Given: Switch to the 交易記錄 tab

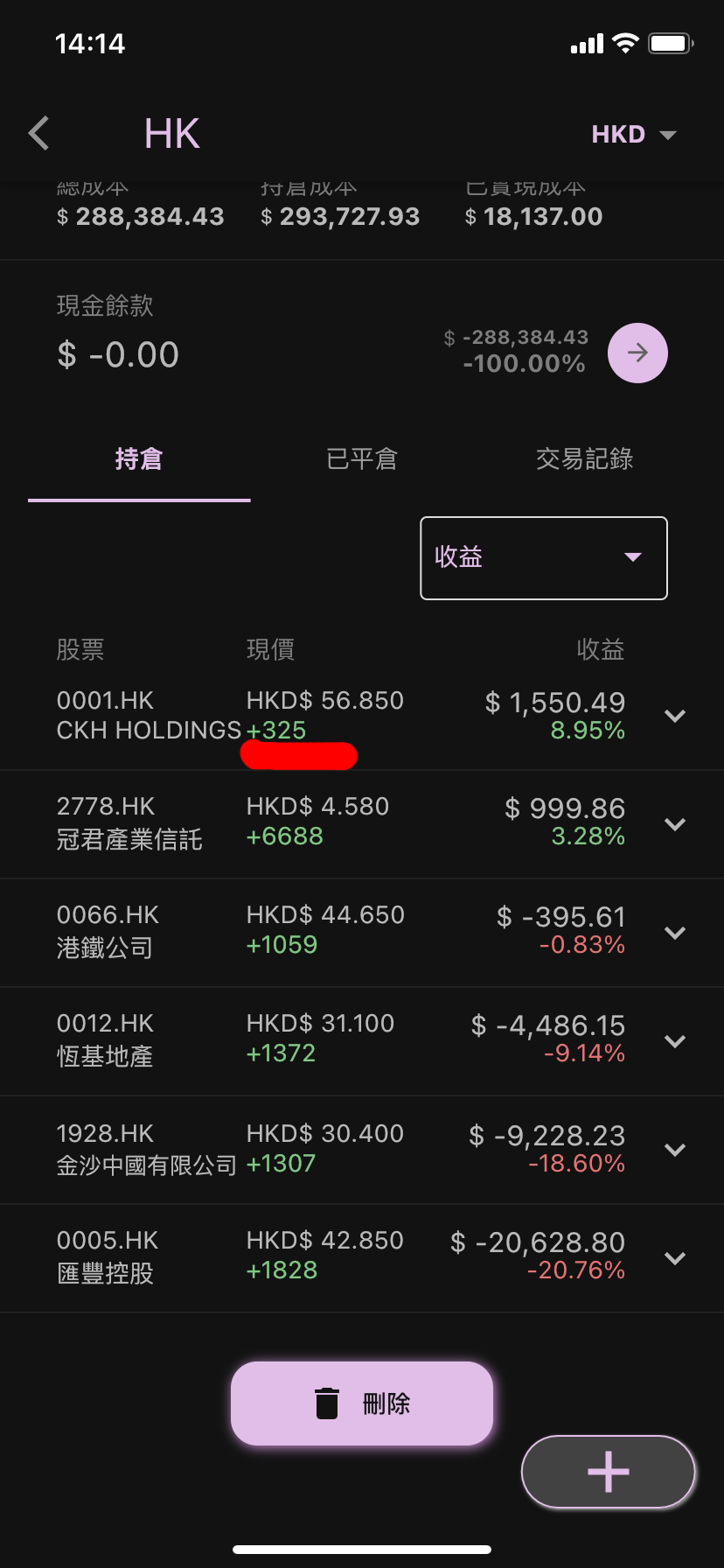Looking at the screenshot, I should click(584, 458).
